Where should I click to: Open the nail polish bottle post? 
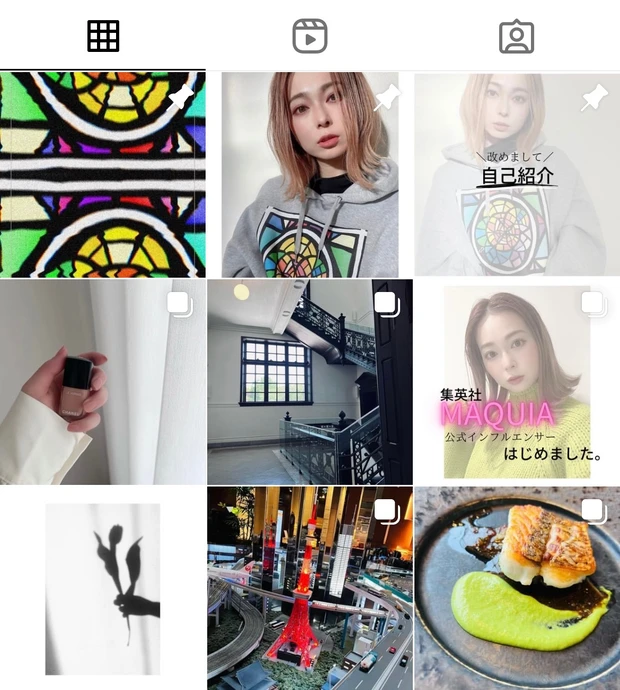[x=102, y=382]
